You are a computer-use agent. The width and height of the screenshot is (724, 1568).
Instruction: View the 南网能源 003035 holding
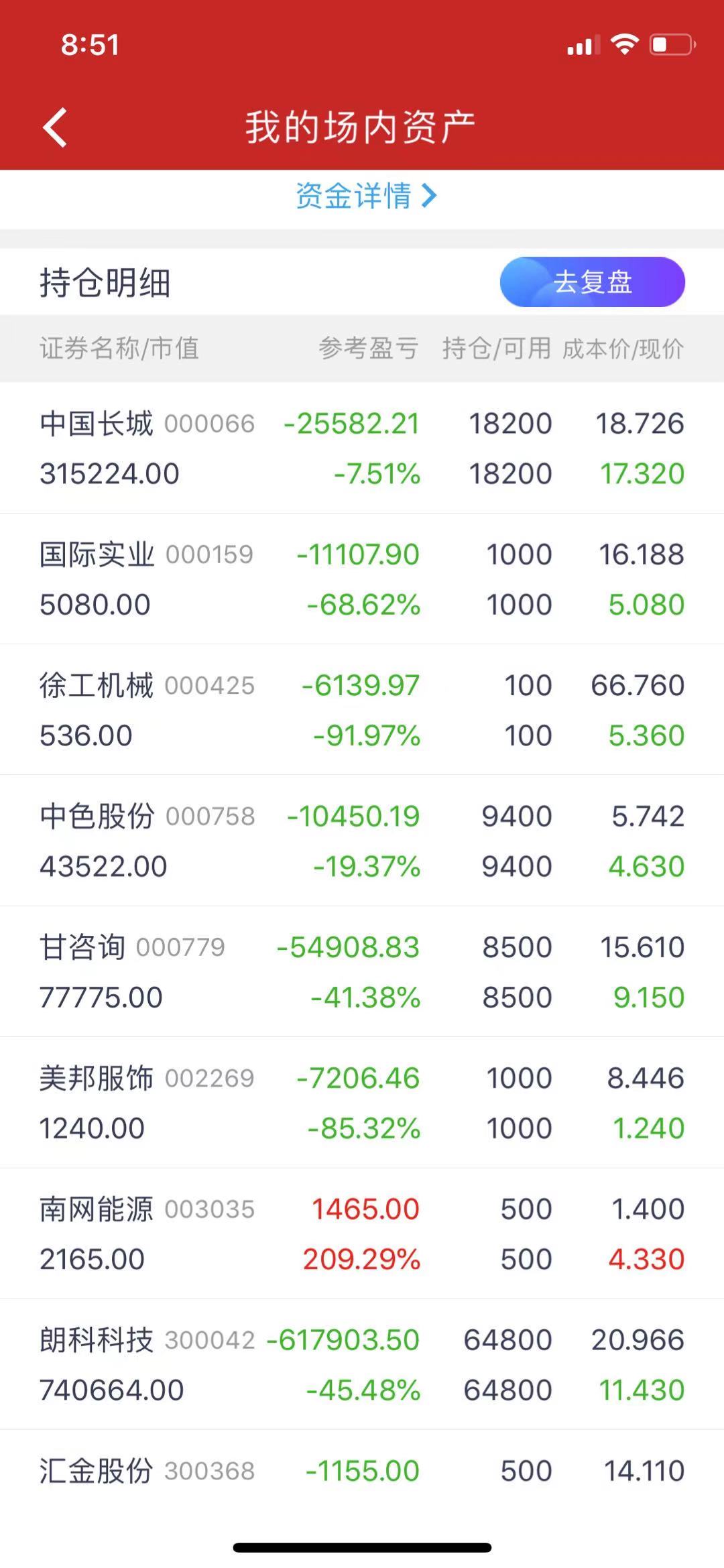click(x=362, y=1233)
